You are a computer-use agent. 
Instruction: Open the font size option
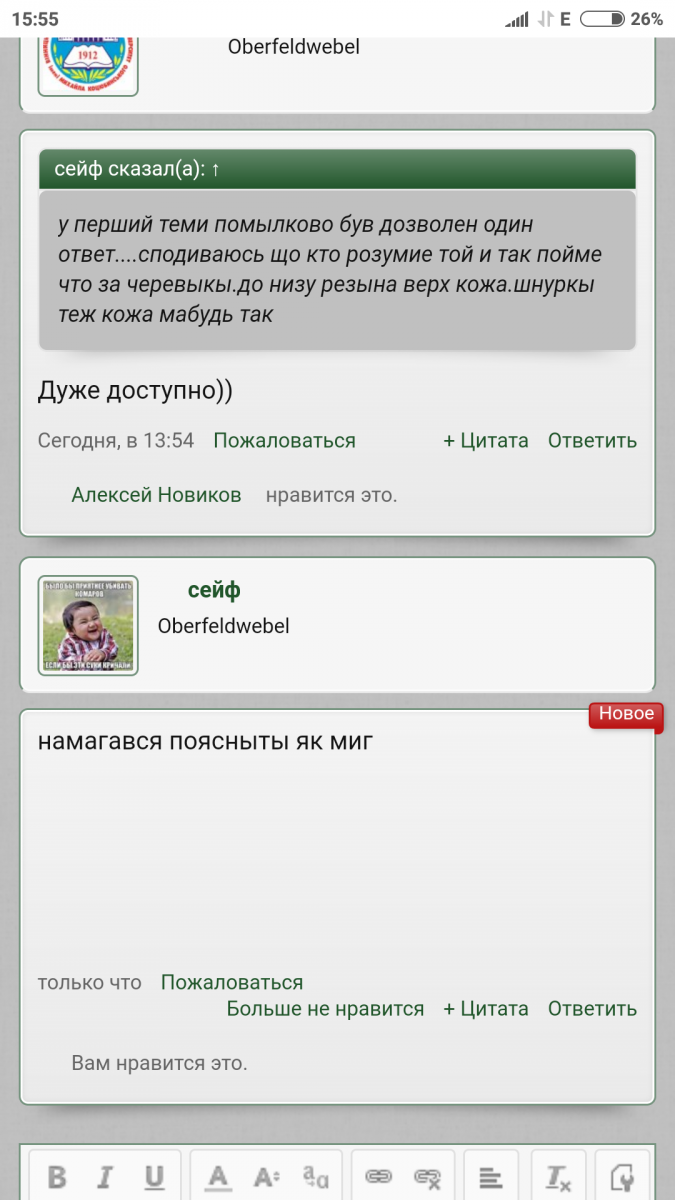[266, 1177]
